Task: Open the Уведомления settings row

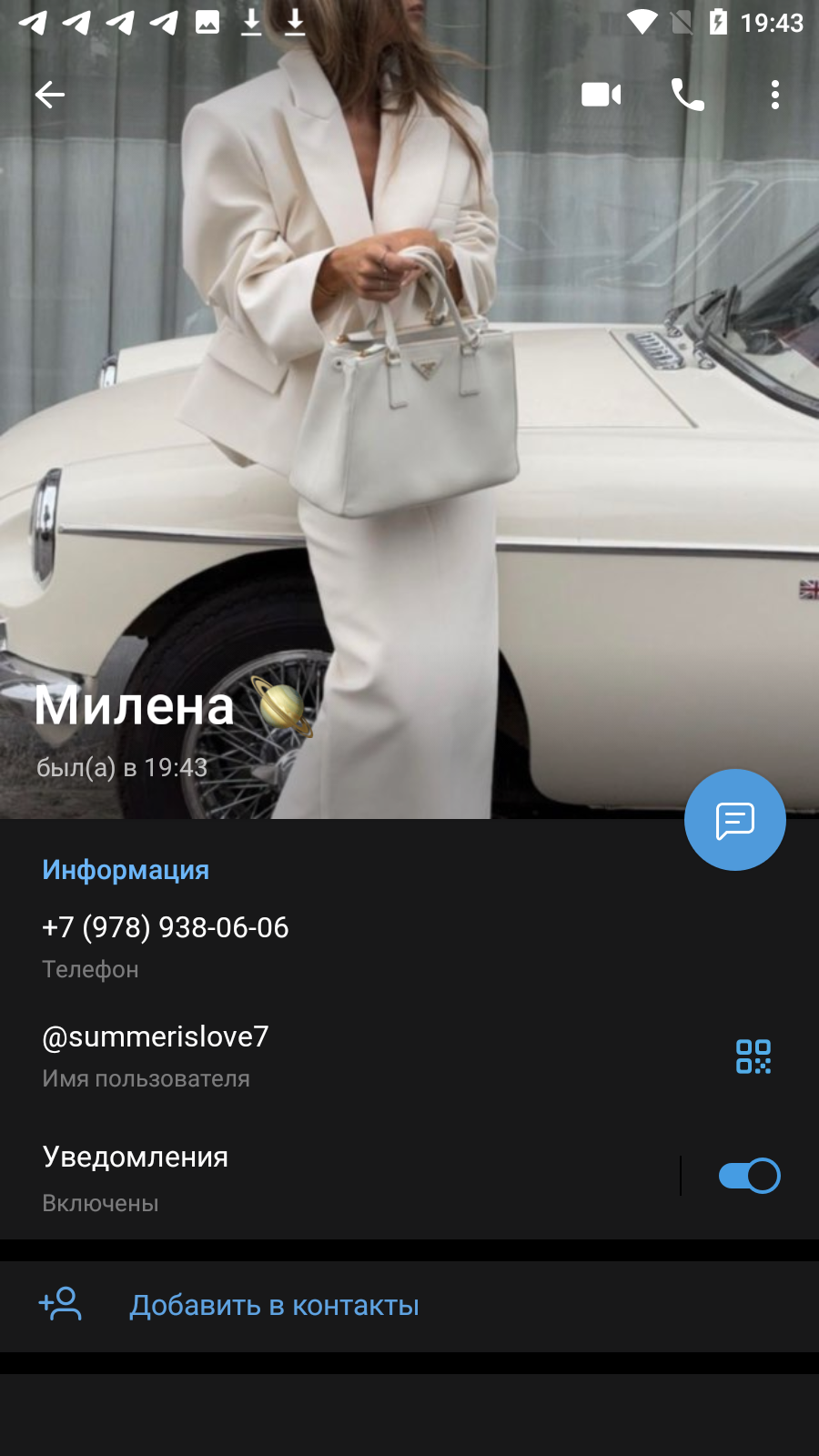Action: [x=337, y=1177]
